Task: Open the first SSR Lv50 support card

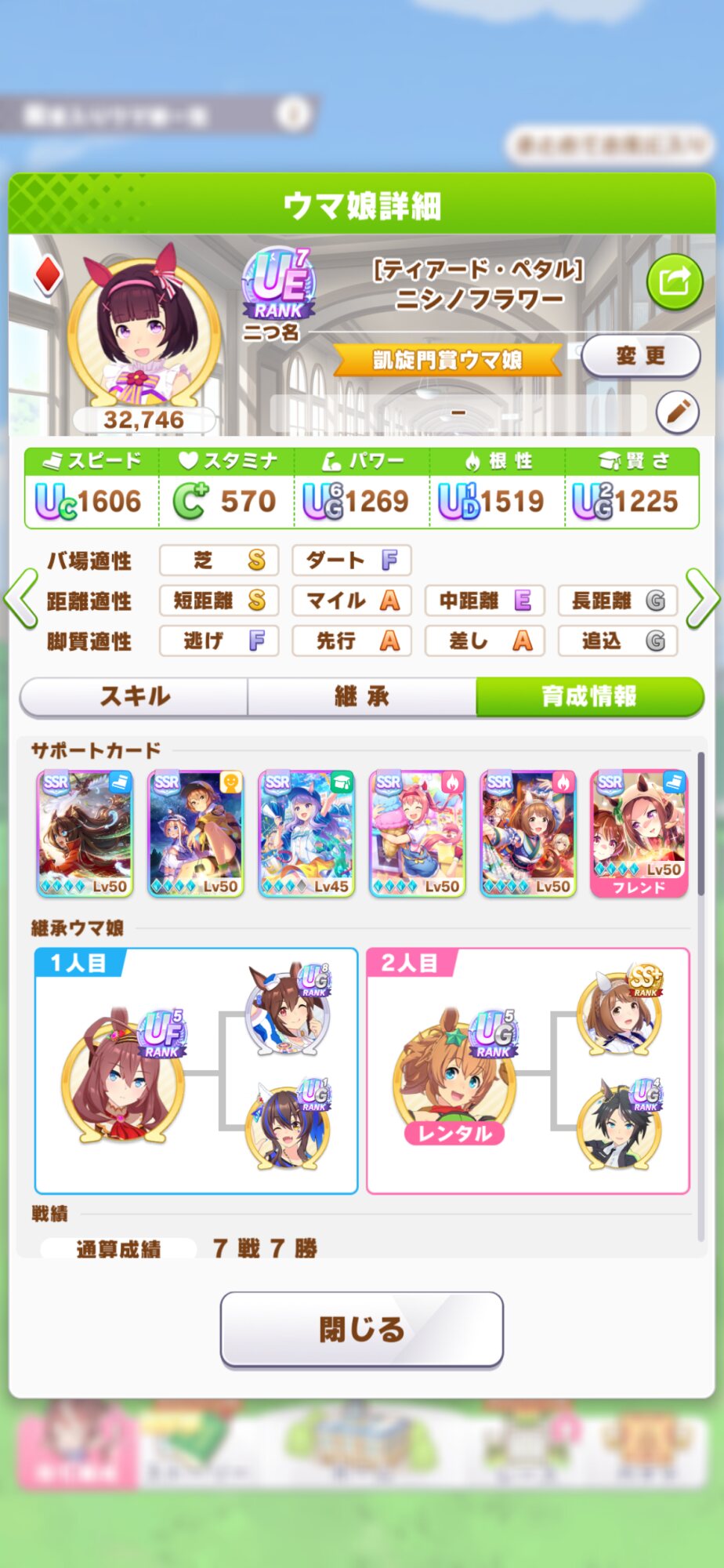Action: tap(85, 833)
